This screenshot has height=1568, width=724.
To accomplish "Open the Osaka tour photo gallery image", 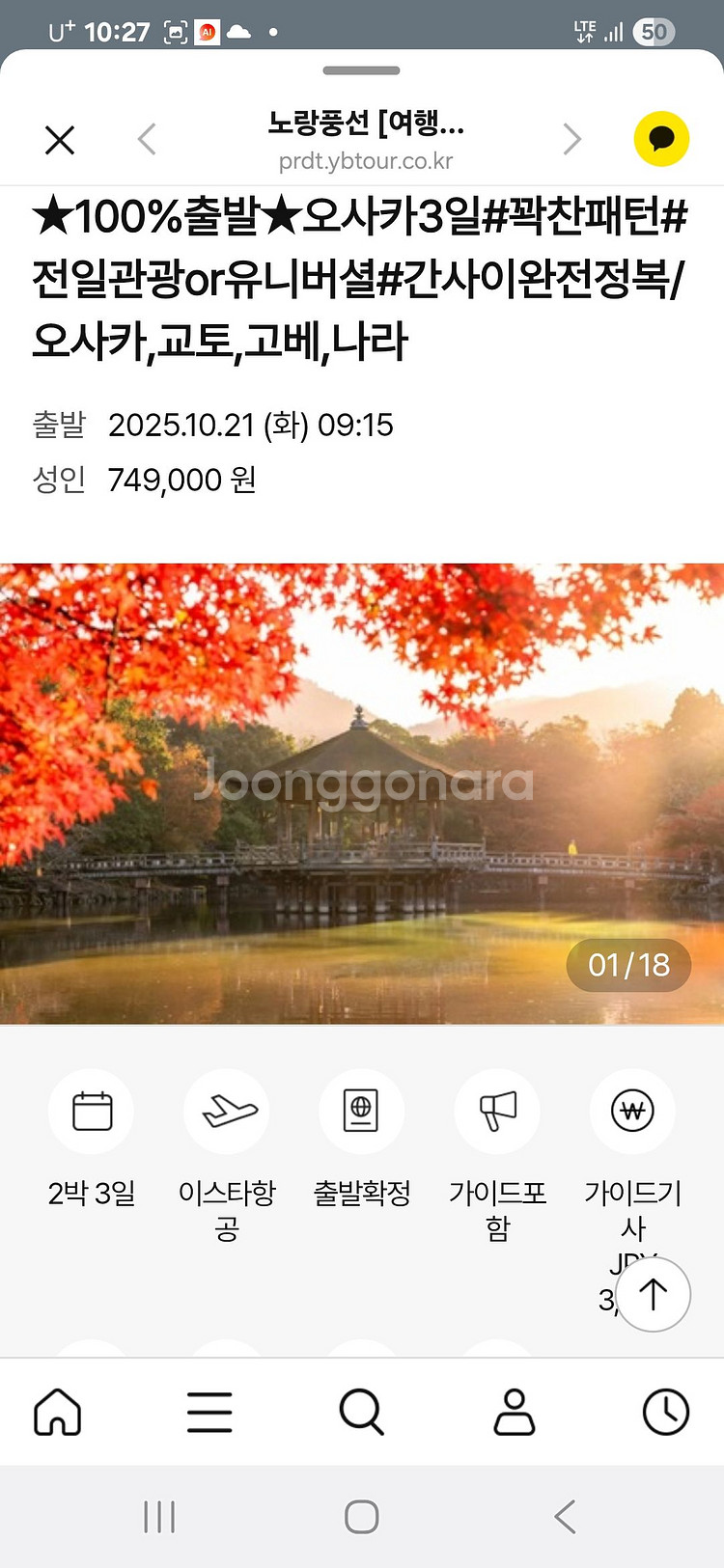I will (362, 793).
